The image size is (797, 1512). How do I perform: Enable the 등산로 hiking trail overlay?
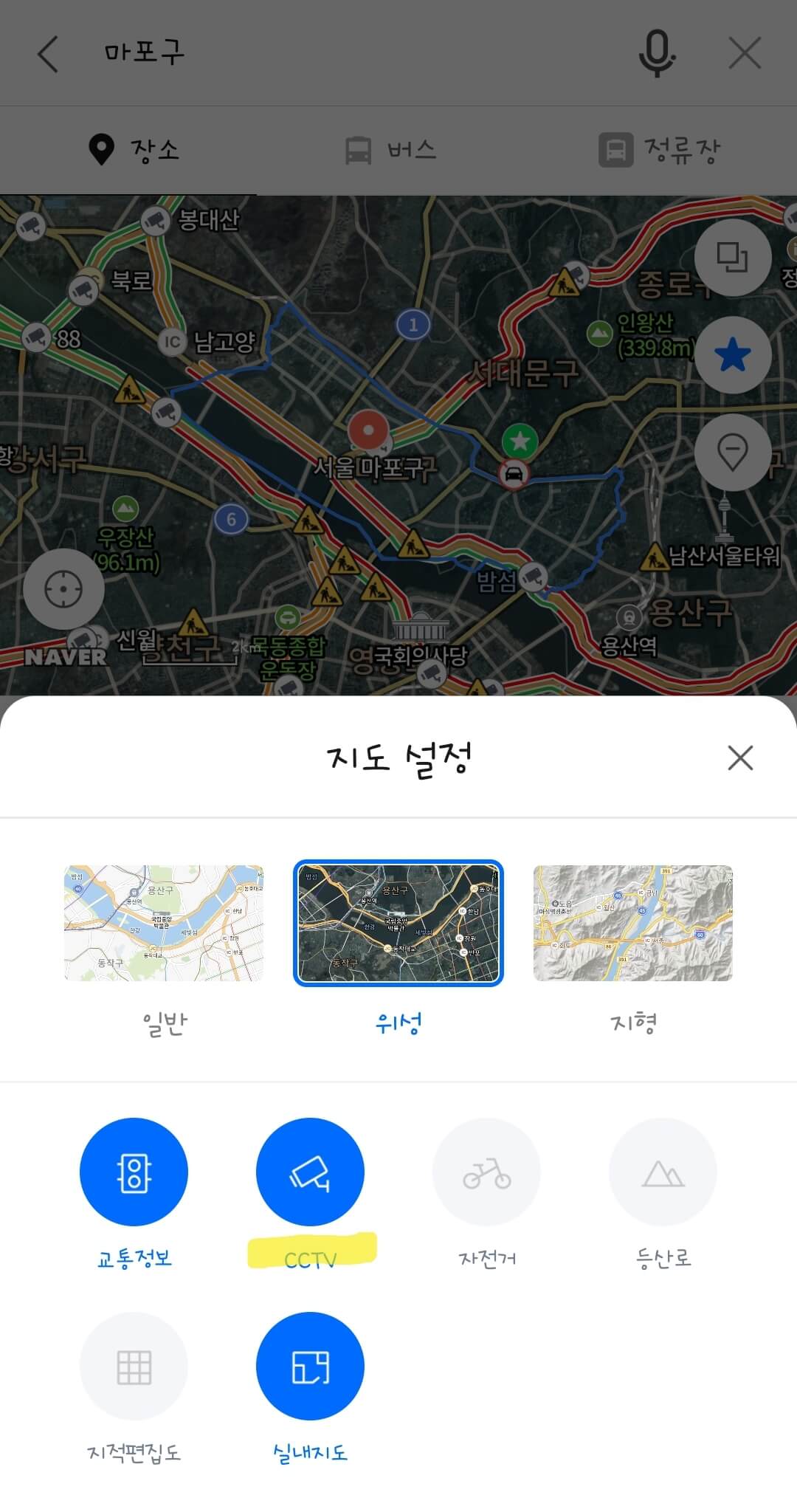click(663, 1172)
